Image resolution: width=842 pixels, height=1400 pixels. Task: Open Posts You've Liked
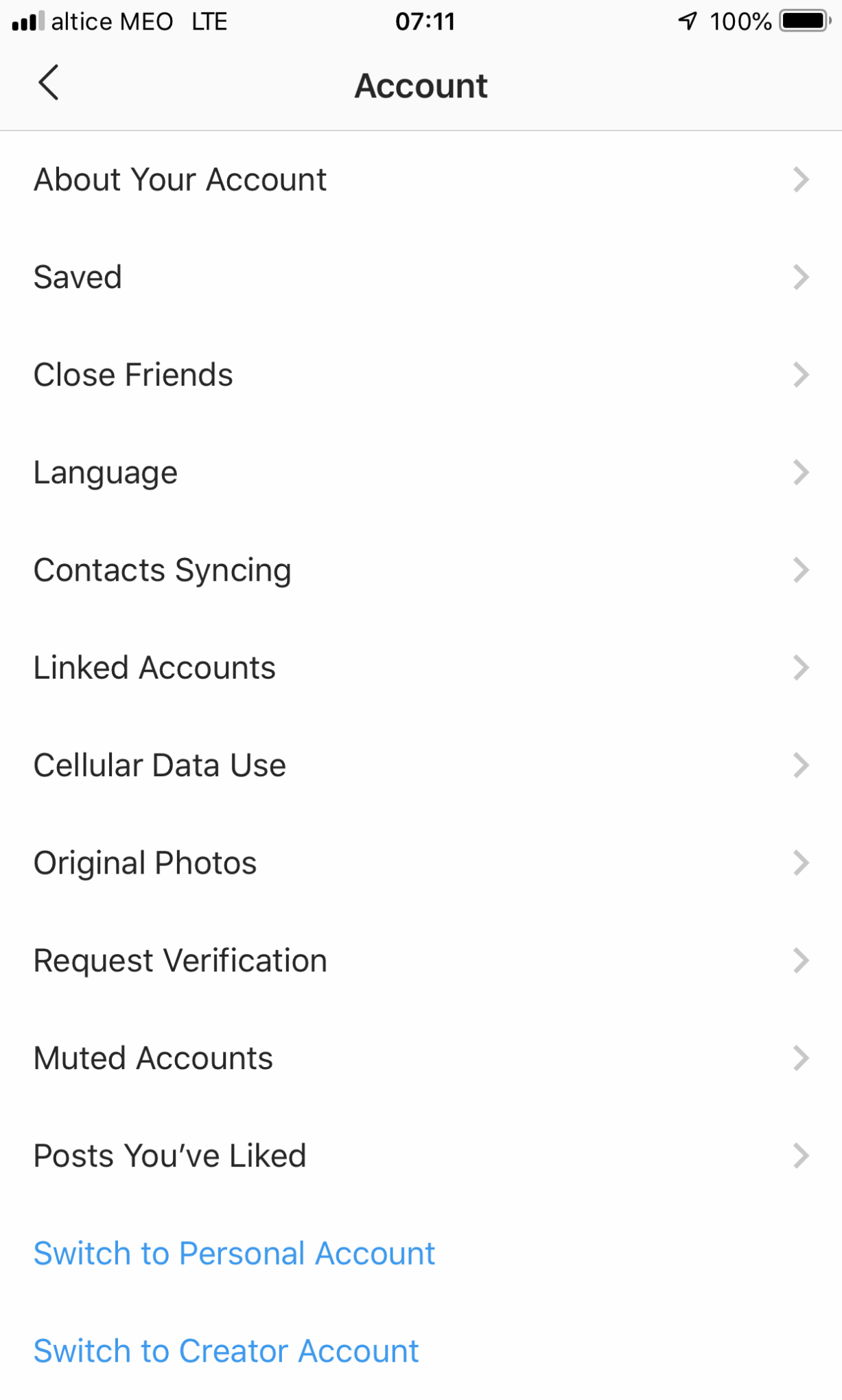[x=421, y=1156]
